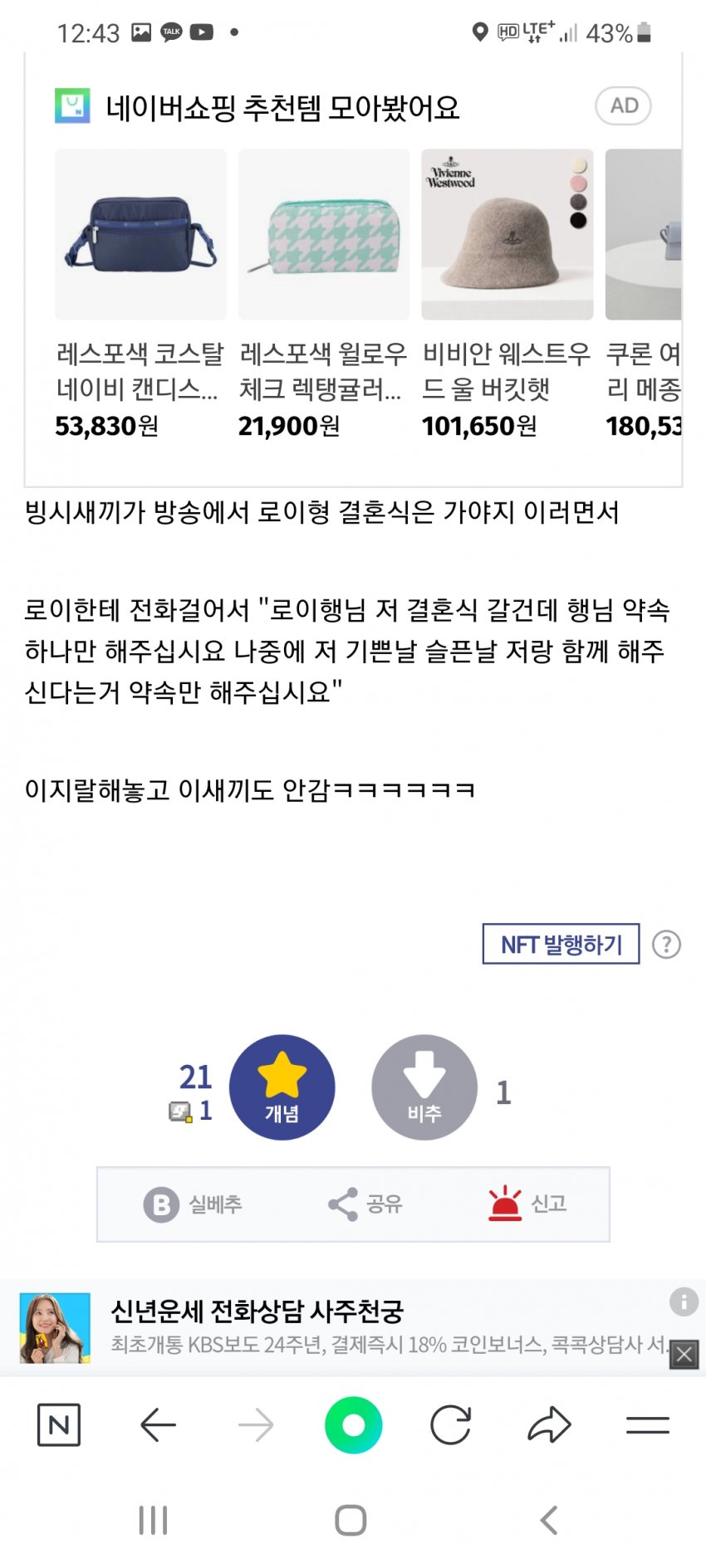Close the bottom banner ad
The image size is (706, 1568).
click(x=684, y=1355)
